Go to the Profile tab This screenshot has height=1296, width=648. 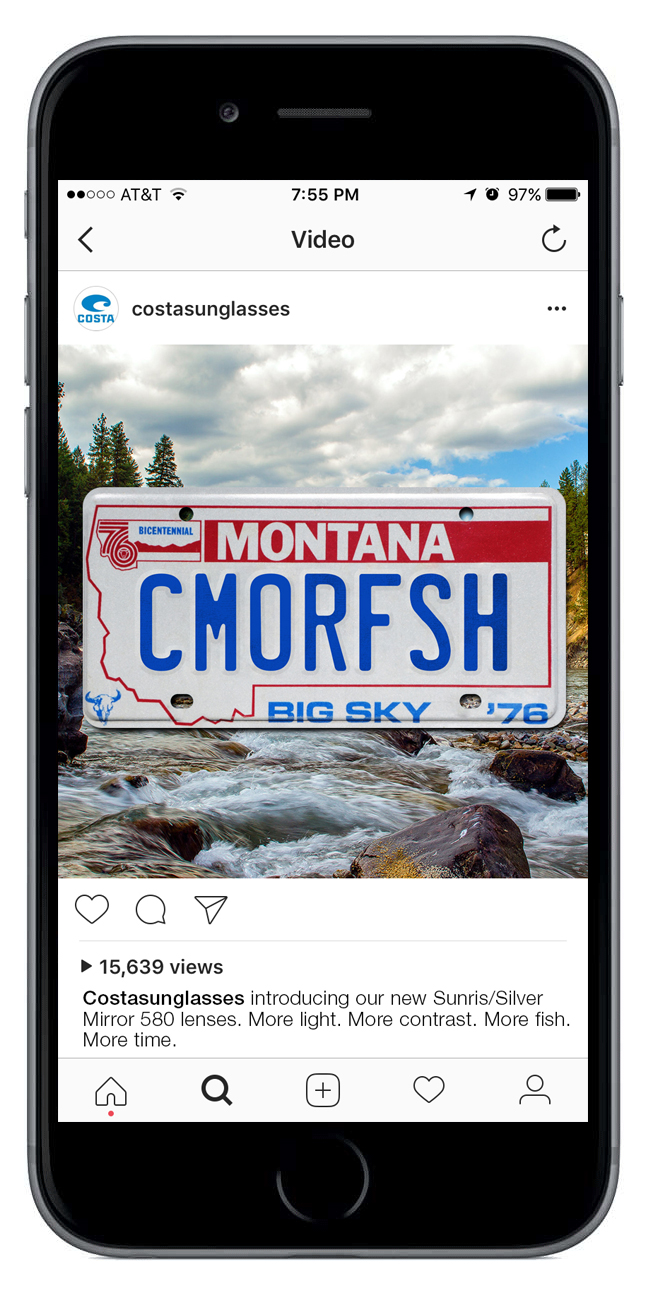pos(535,1090)
